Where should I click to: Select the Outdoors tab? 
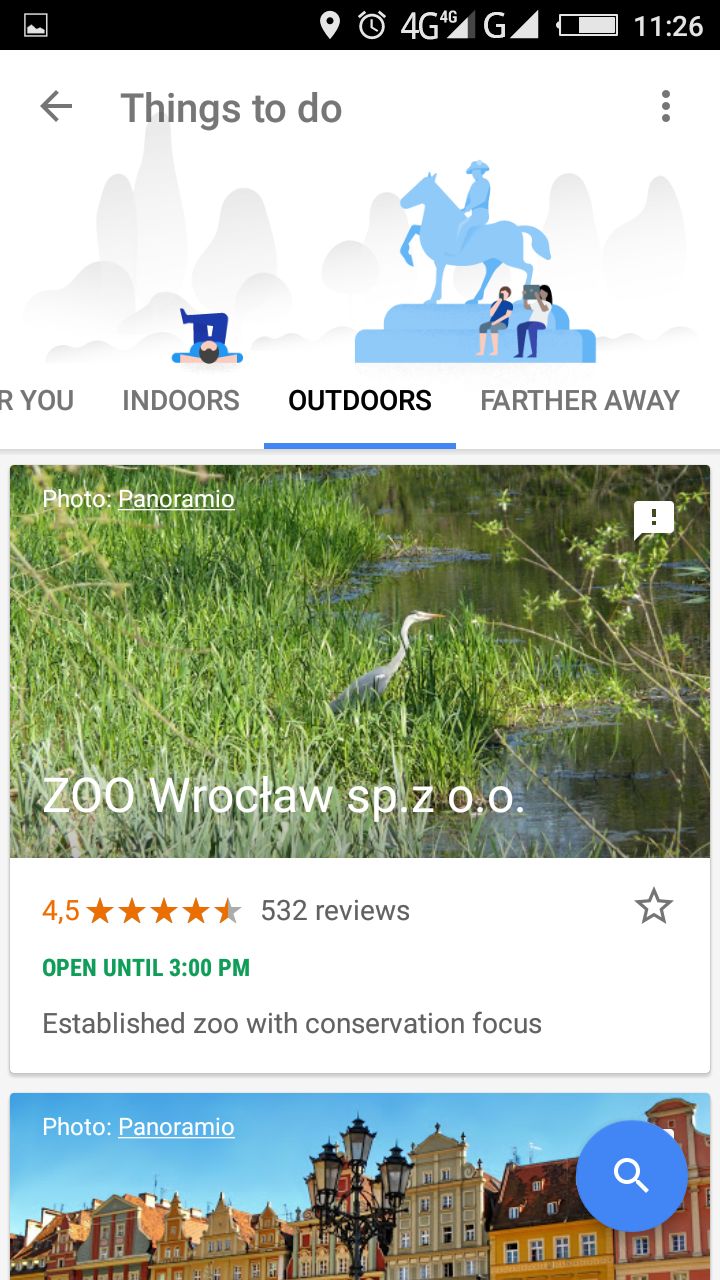pos(360,401)
